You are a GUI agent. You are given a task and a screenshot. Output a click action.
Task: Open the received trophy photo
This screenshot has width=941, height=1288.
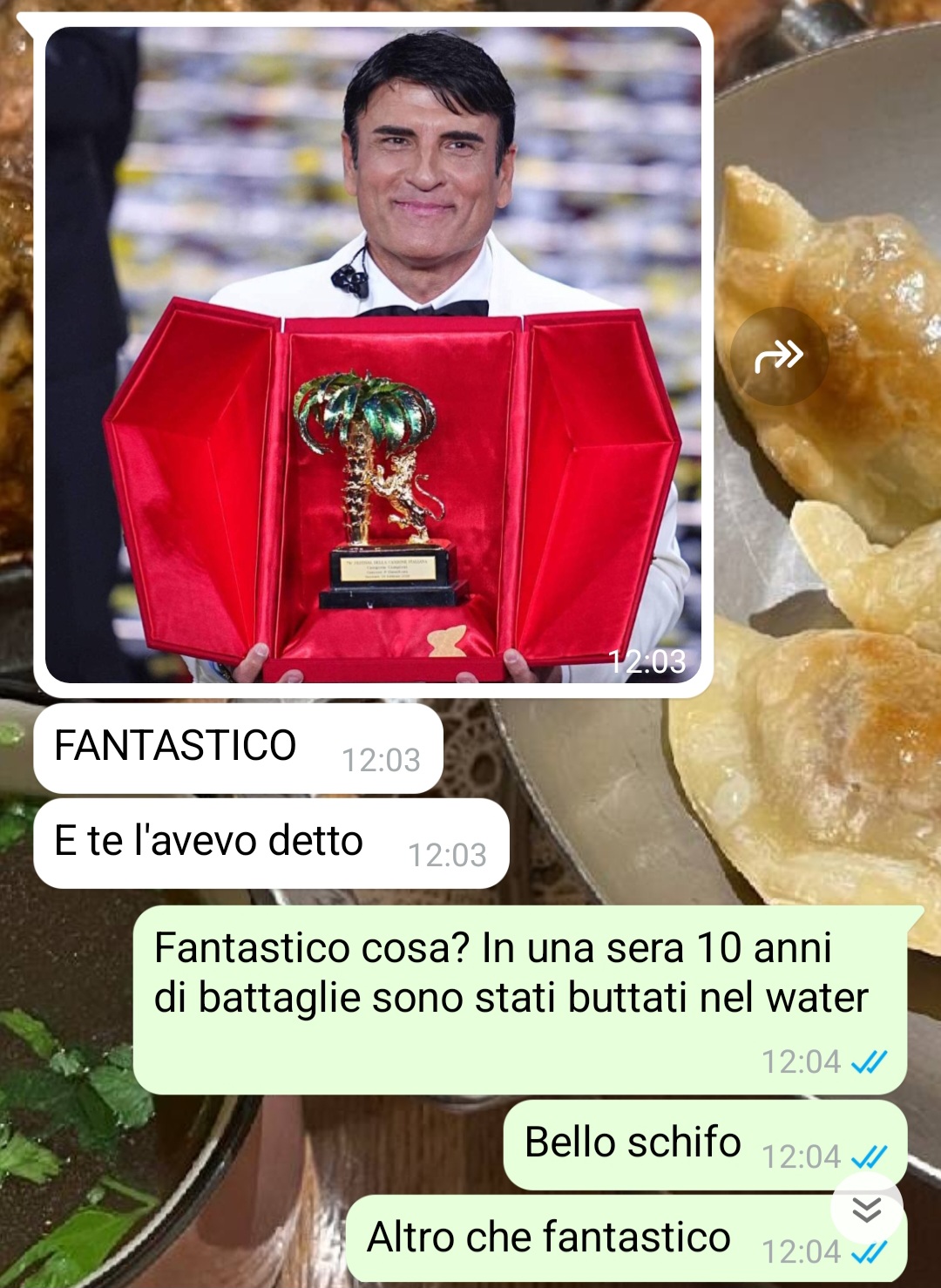coord(373,355)
